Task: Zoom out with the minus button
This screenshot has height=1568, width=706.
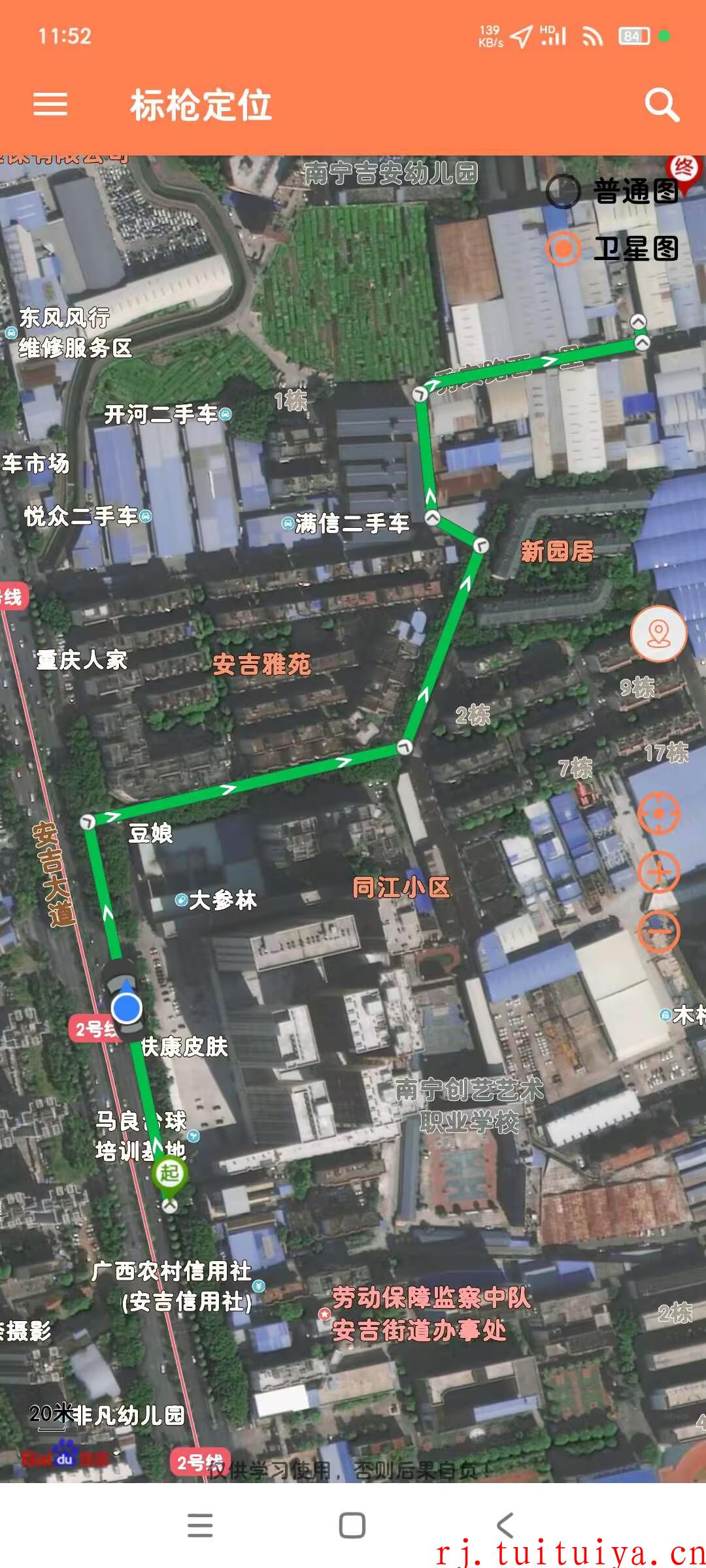Action: point(658,931)
